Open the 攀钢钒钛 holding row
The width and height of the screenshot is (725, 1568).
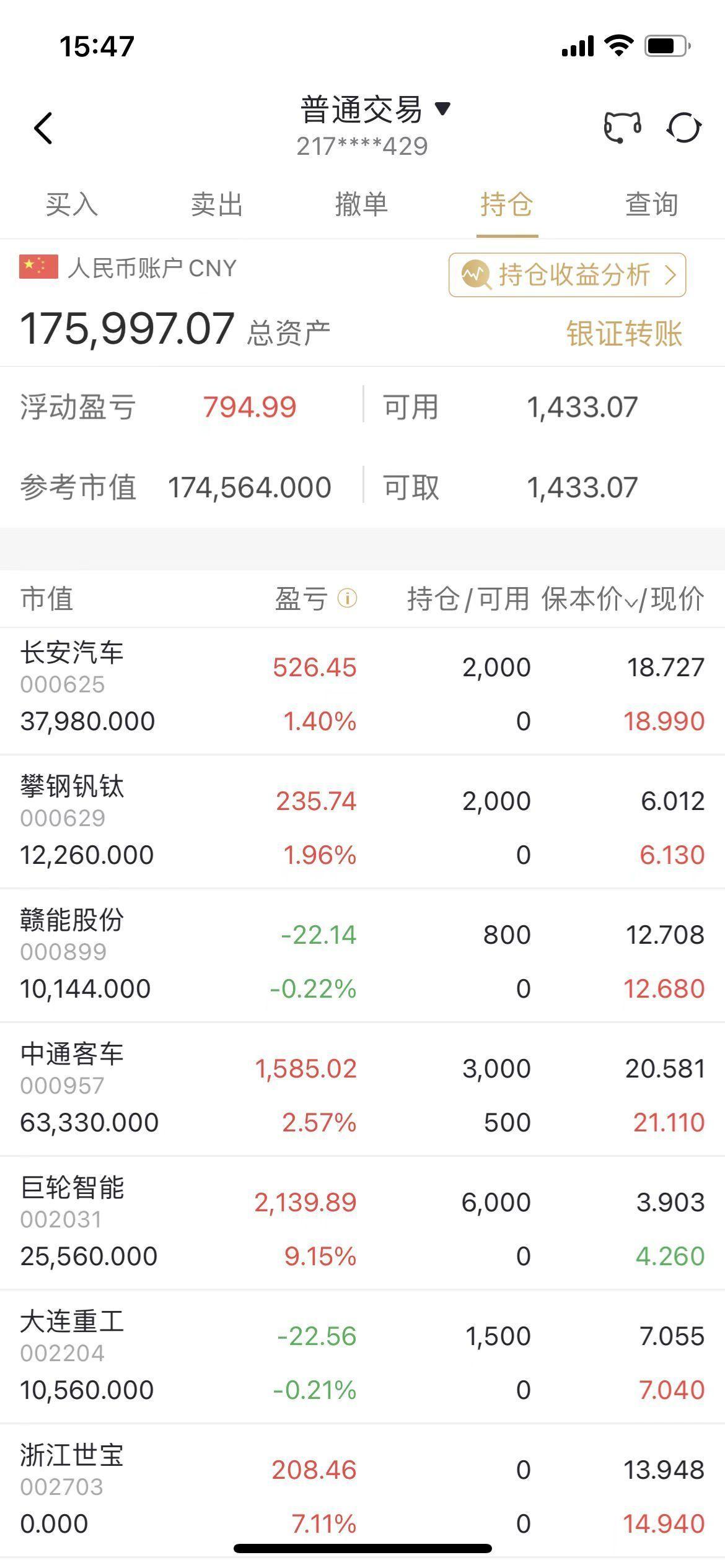point(362,822)
